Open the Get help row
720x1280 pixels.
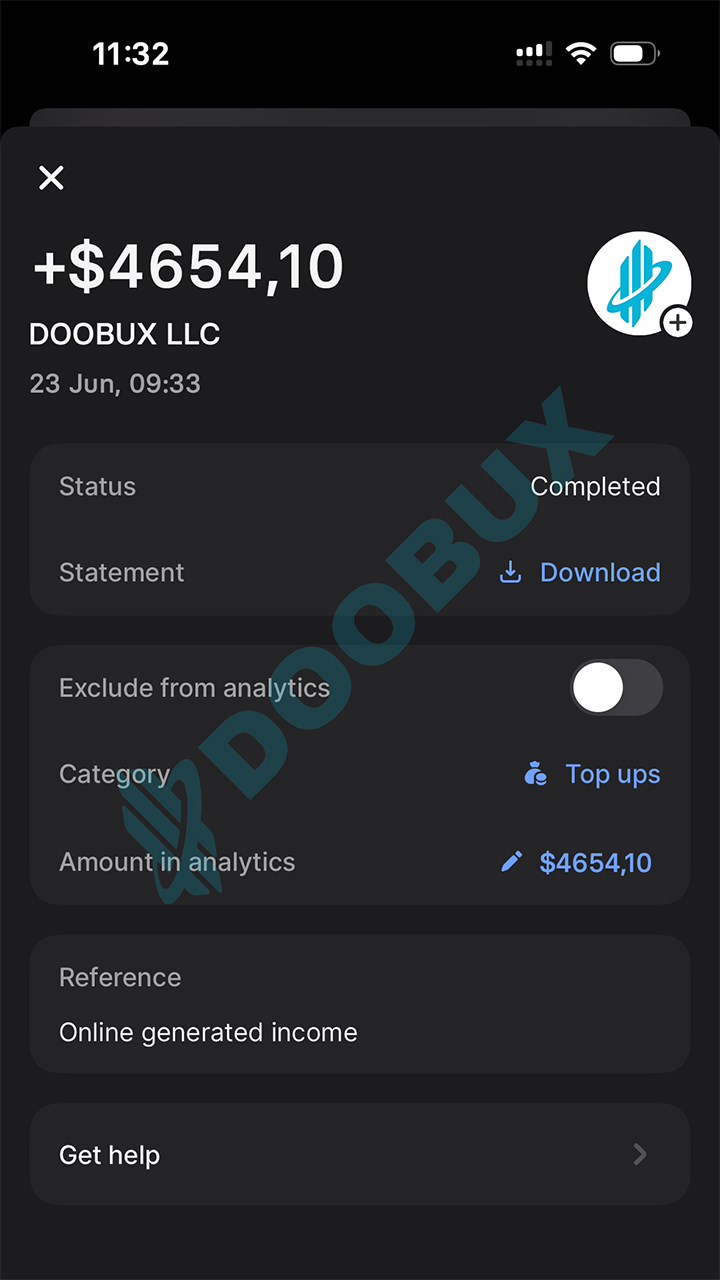coord(360,1154)
